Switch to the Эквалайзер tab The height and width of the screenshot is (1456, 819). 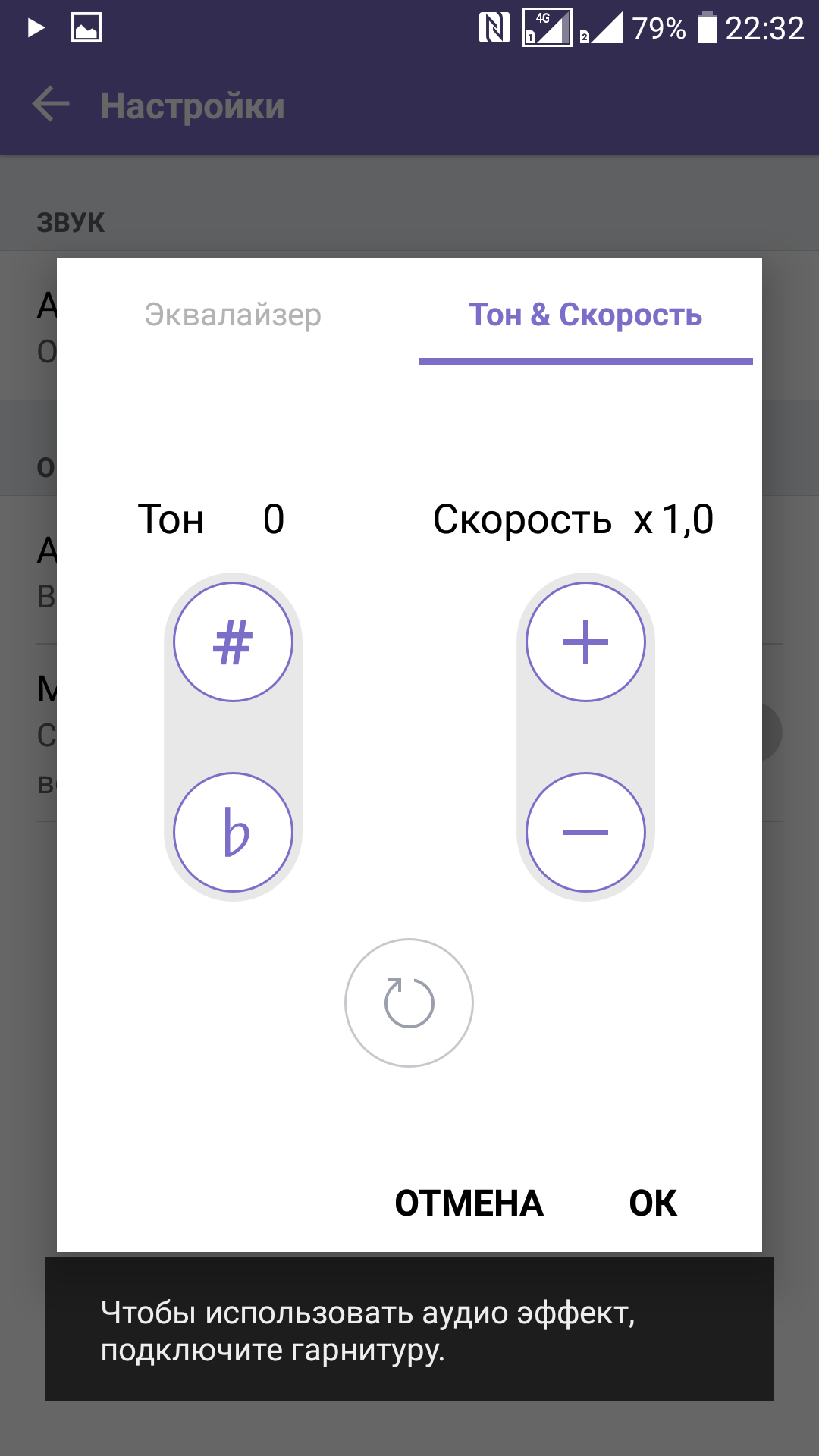pyautogui.click(x=233, y=315)
